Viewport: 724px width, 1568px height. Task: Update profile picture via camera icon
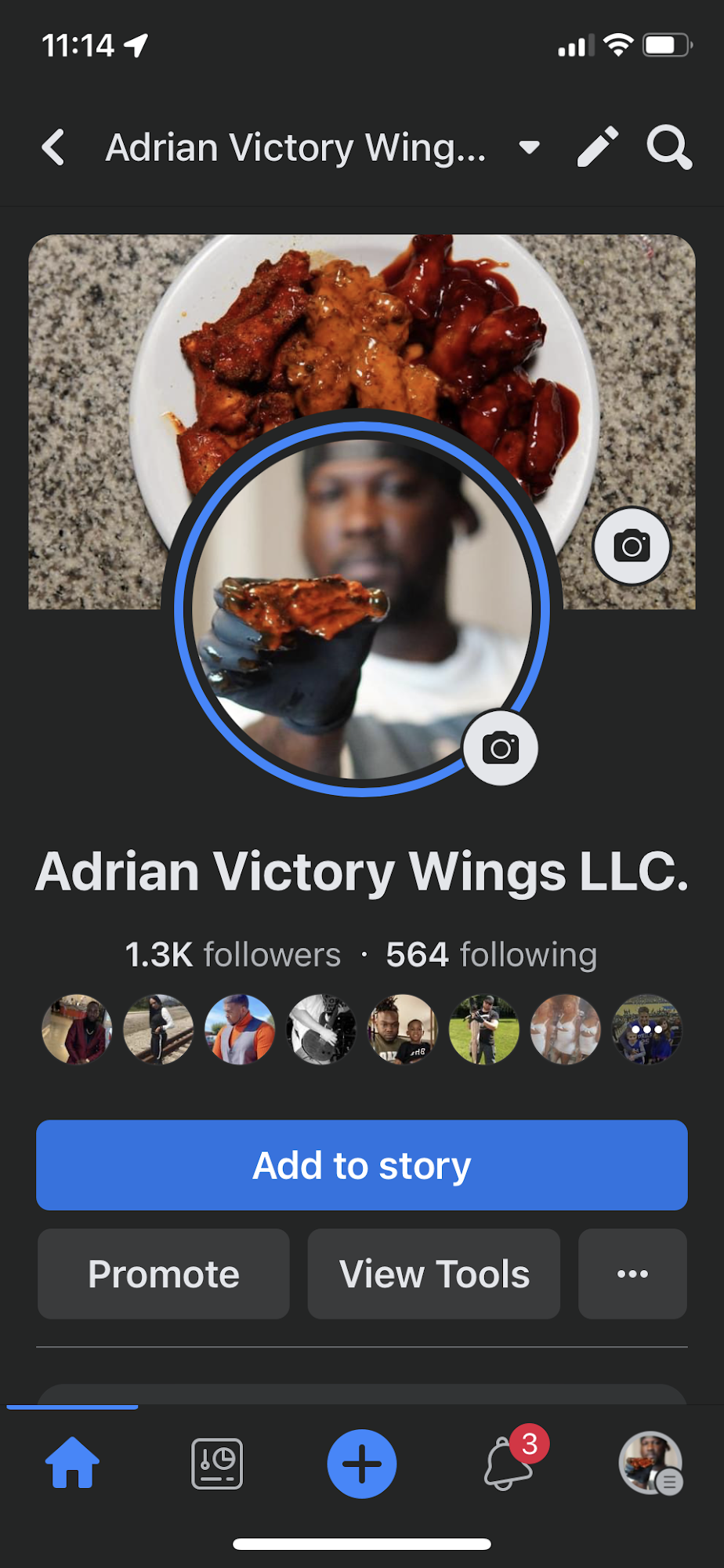[500, 749]
